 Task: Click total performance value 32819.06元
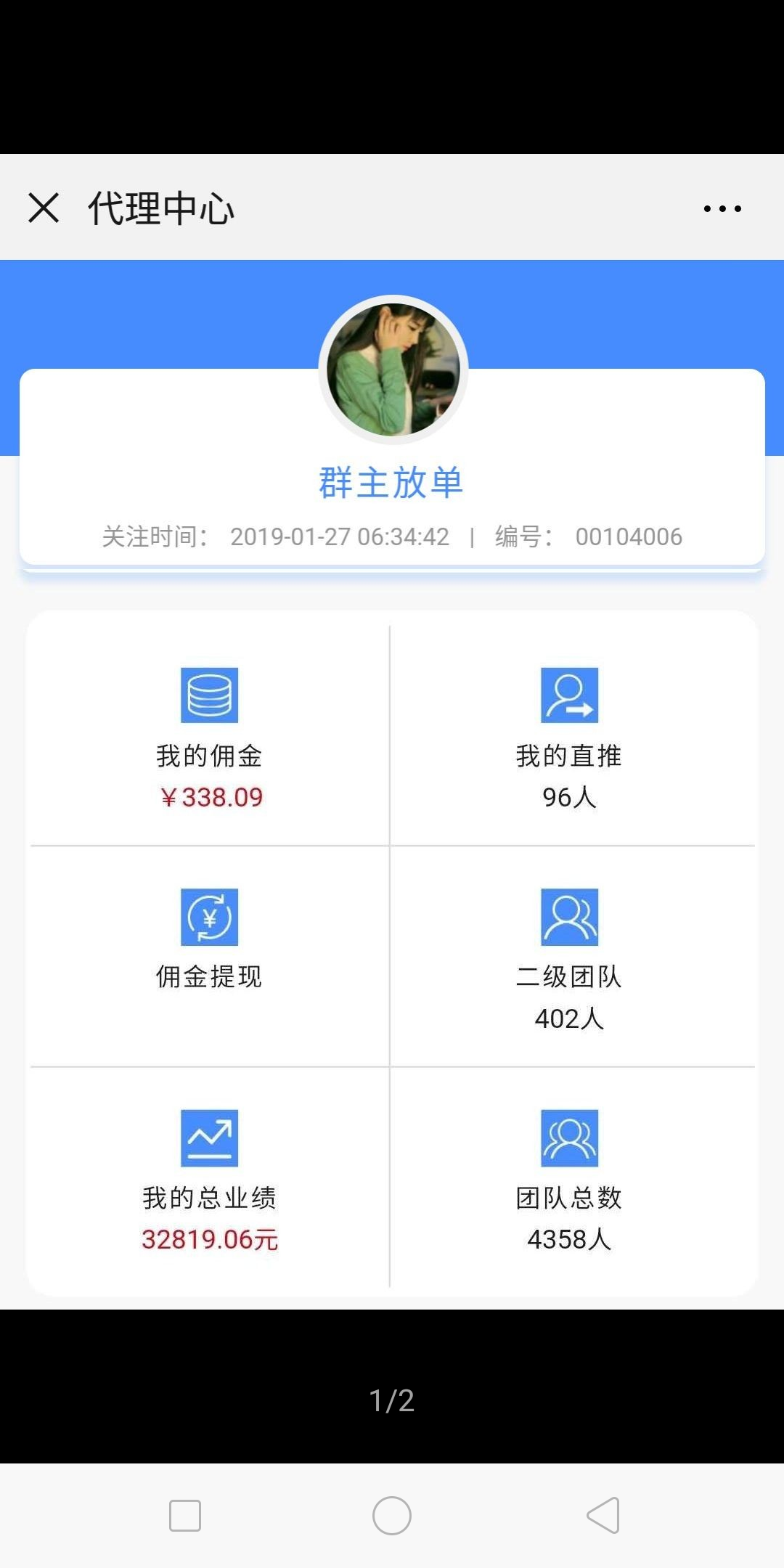tap(211, 1240)
